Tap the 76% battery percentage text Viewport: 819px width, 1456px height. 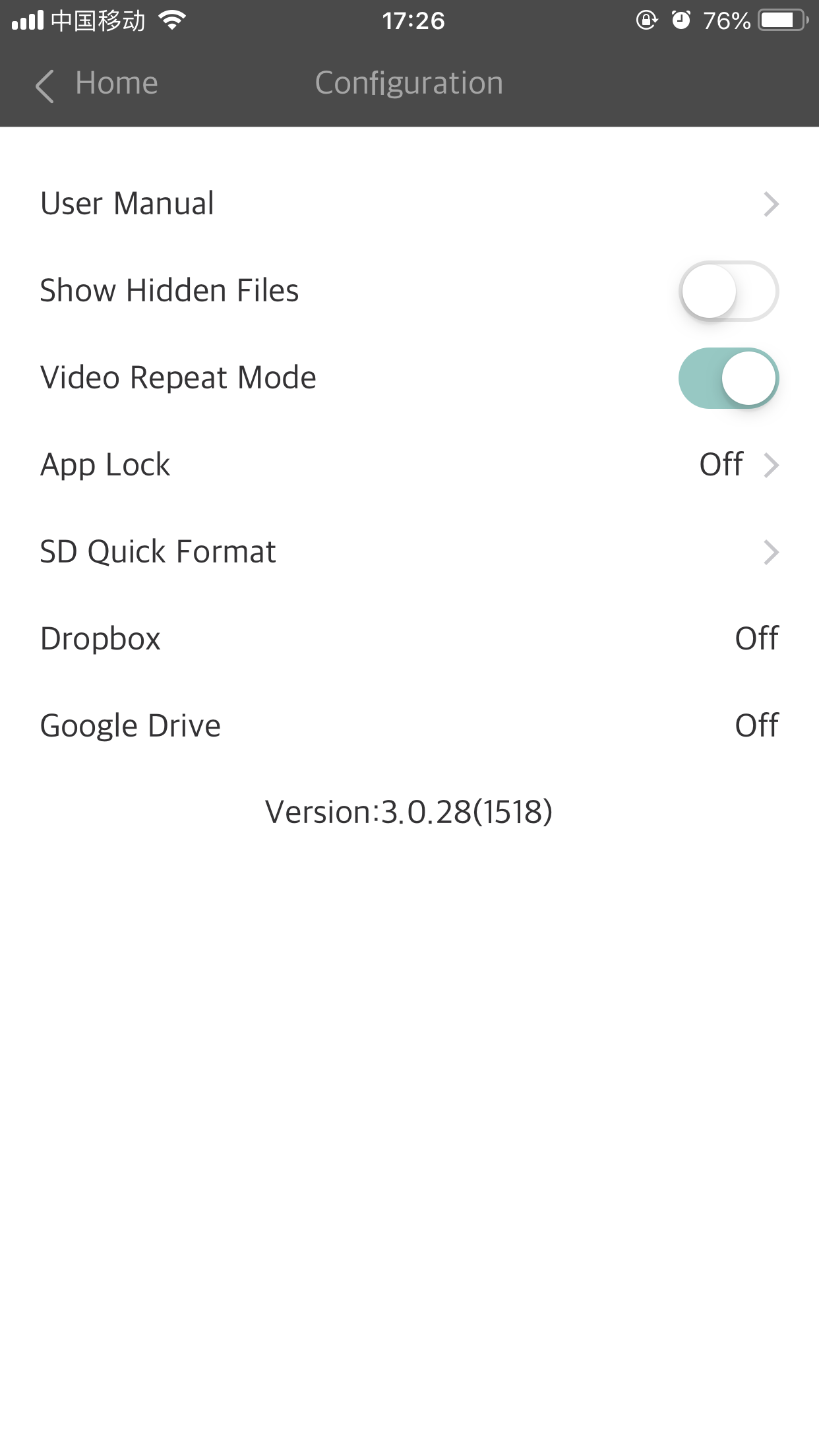click(x=725, y=20)
